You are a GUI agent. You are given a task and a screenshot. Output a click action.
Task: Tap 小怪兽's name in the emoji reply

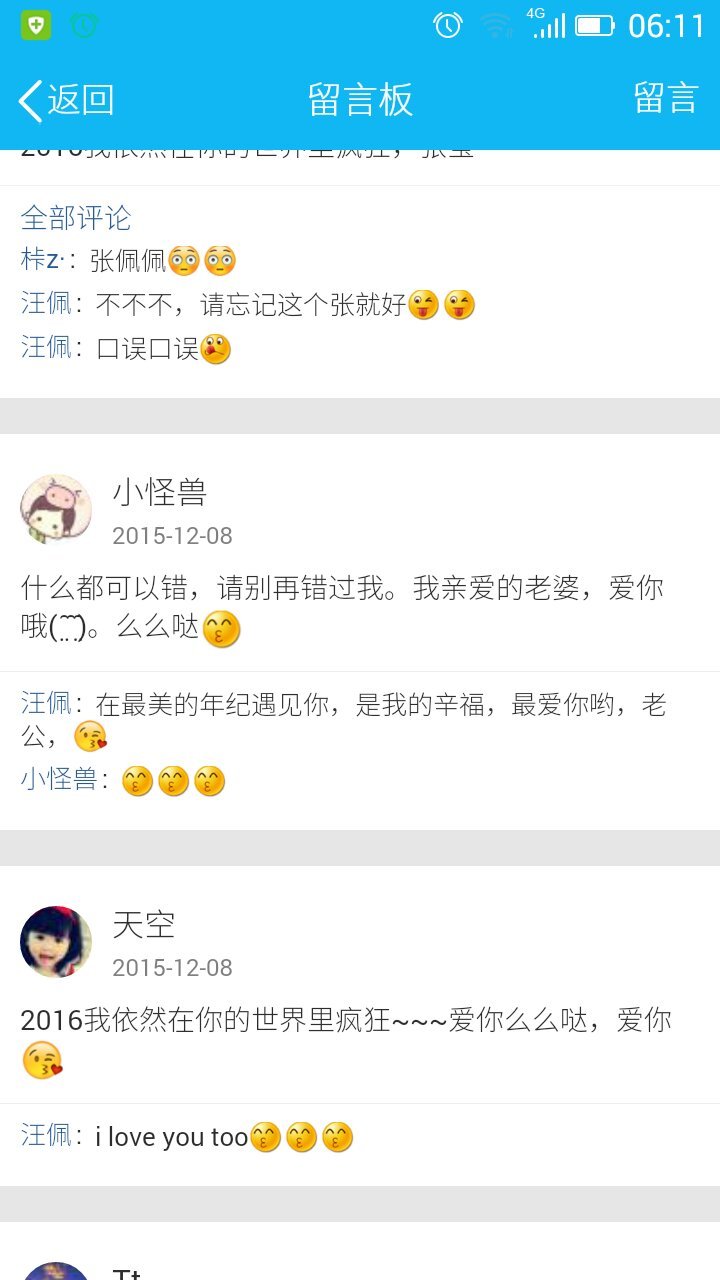[x=59, y=779]
